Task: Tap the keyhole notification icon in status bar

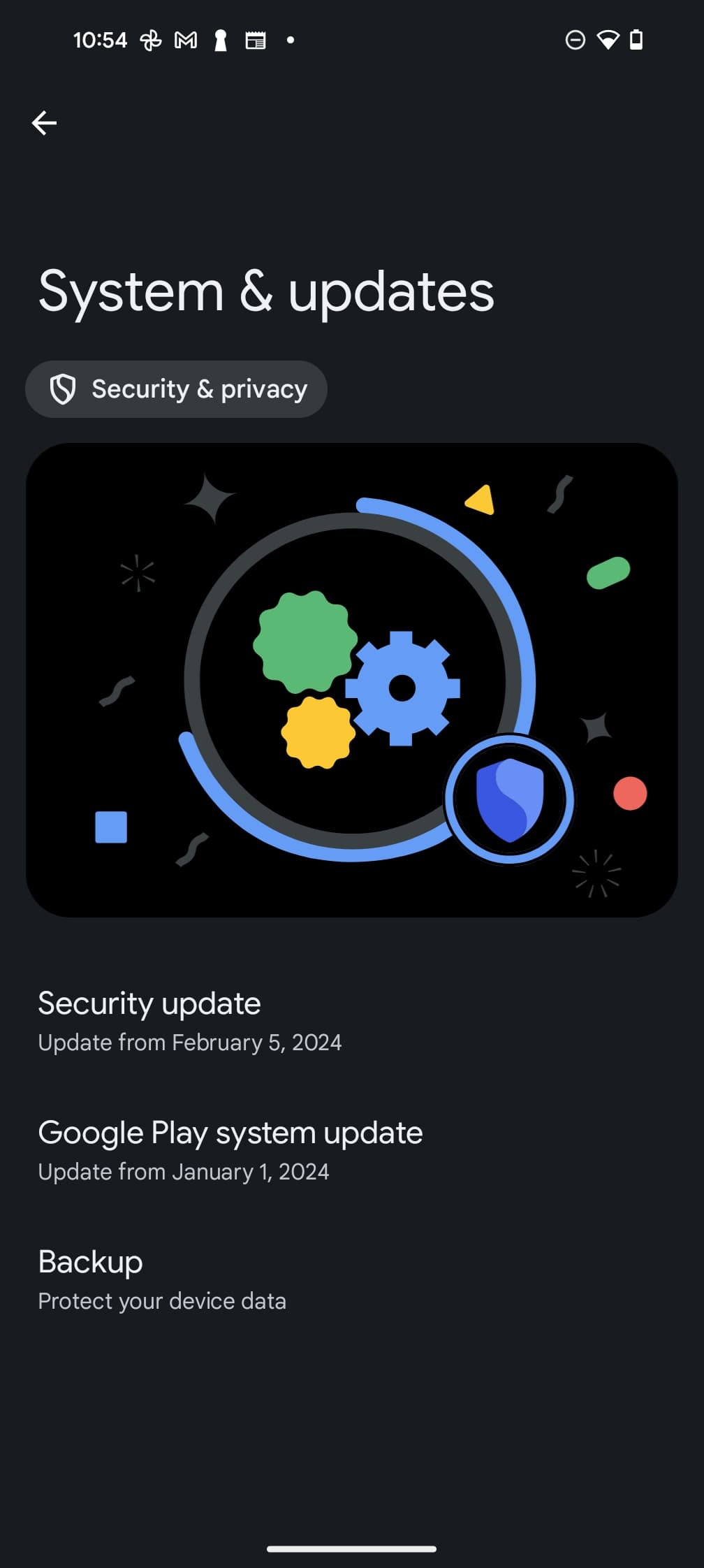Action: coord(220,40)
